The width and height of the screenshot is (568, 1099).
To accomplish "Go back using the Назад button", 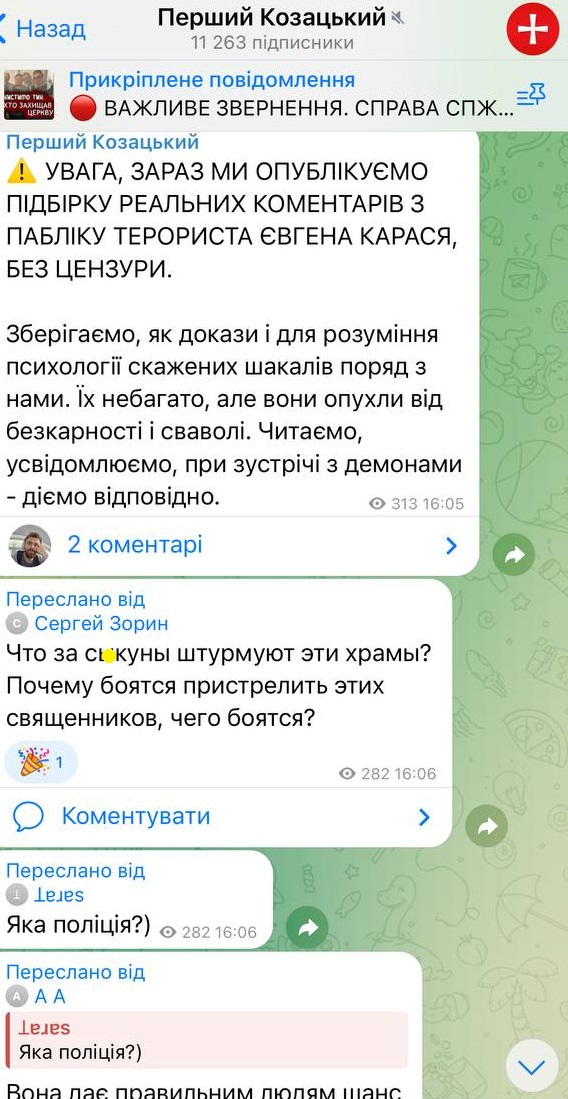I will [x=43, y=28].
